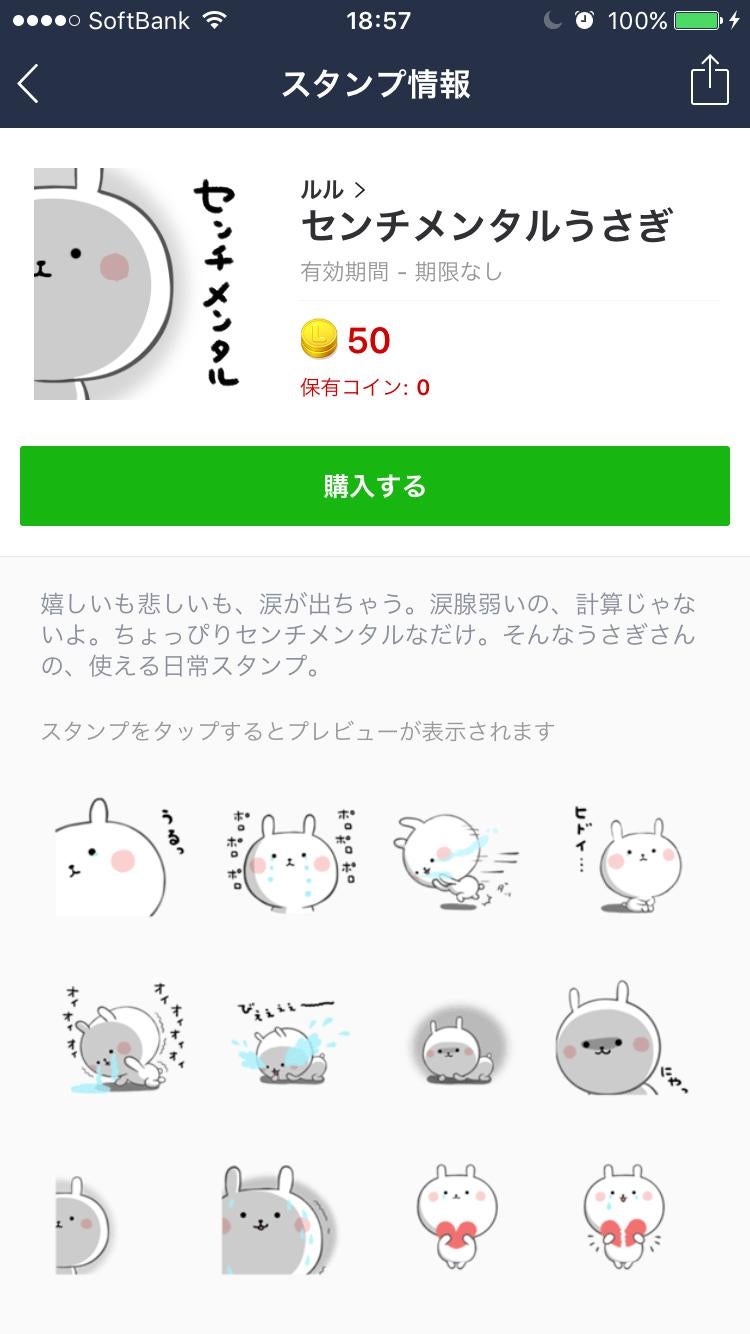Tap the センチメンタル main pack image

[140, 282]
